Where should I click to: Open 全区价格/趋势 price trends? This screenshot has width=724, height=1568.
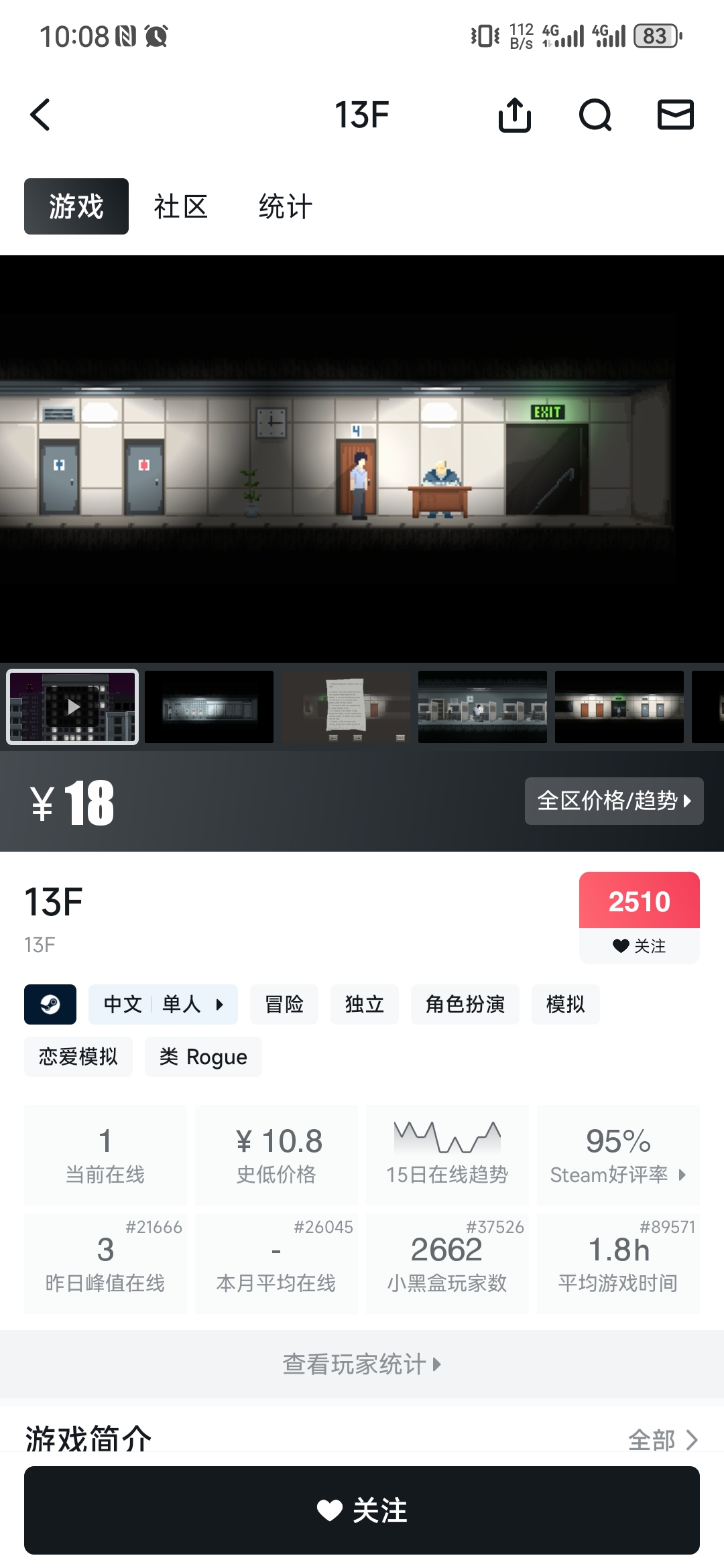[613, 801]
